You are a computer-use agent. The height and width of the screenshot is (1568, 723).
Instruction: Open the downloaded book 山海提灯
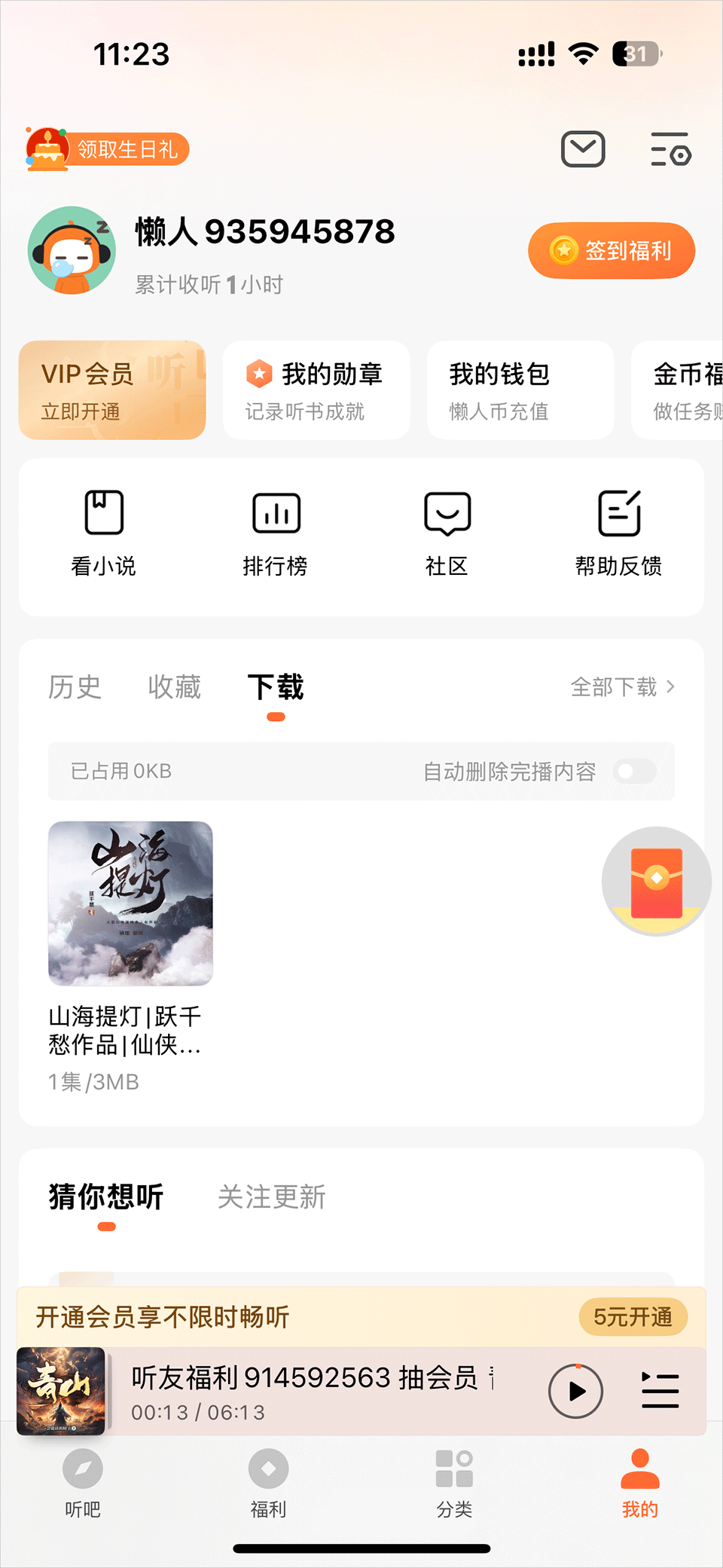(x=130, y=903)
